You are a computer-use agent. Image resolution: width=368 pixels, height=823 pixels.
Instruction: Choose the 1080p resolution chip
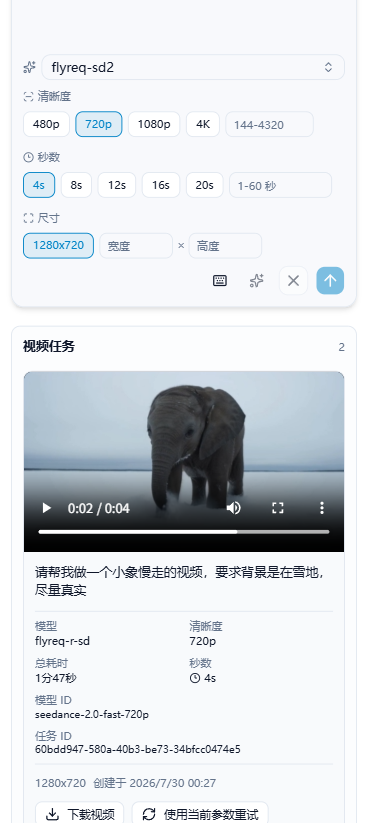pyautogui.click(x=154, y=124)
